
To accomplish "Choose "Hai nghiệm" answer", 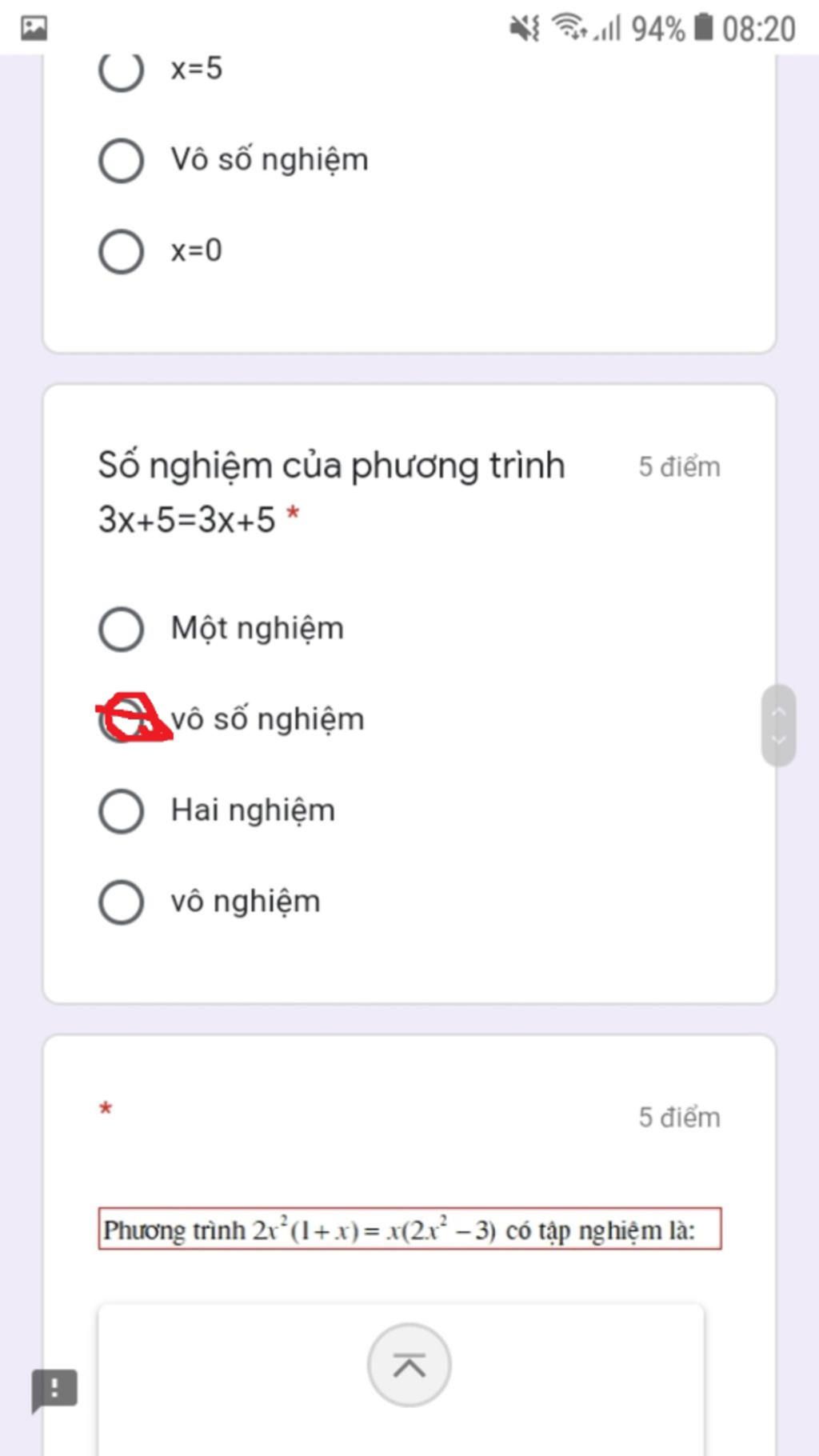I will tap(122, 811).
